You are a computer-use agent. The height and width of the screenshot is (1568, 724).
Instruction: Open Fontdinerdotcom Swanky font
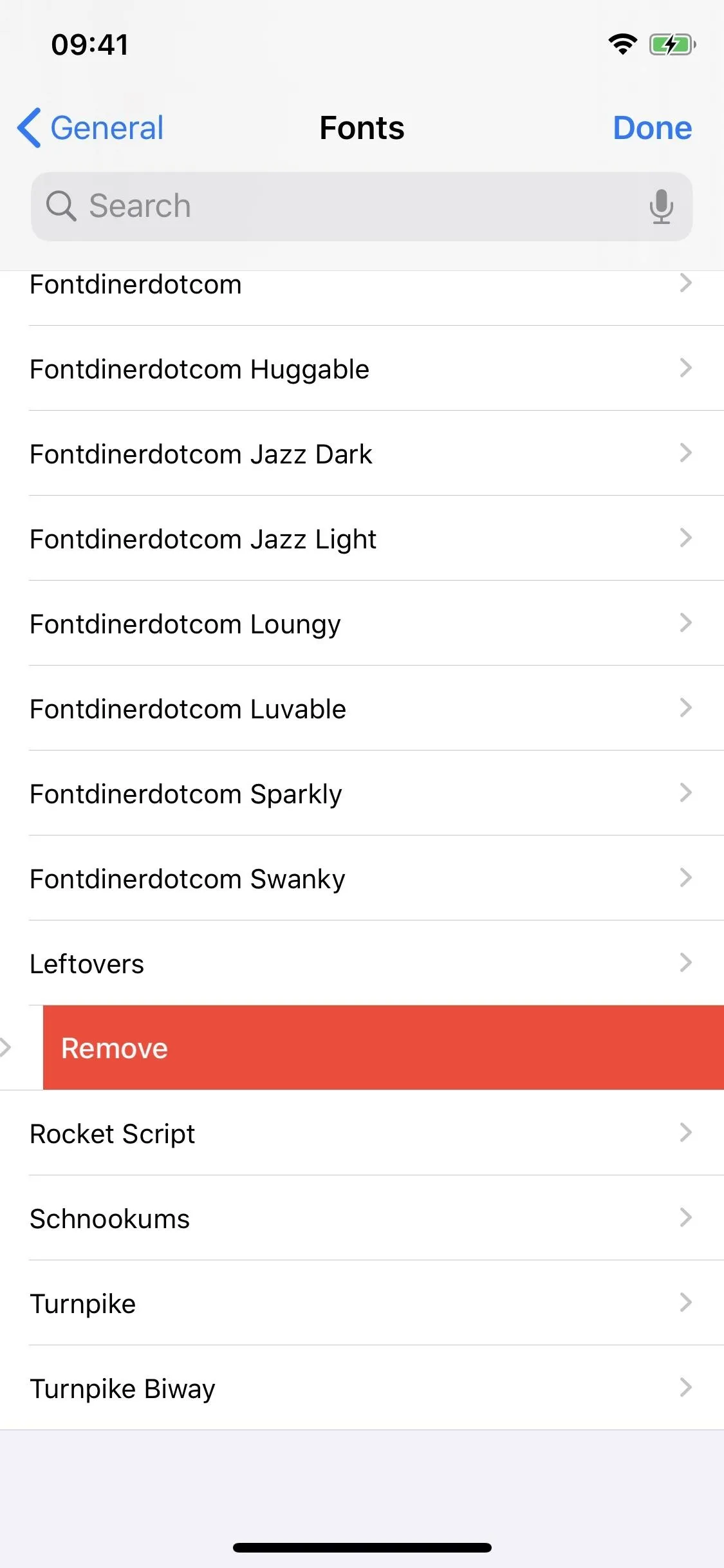point(362,879)
